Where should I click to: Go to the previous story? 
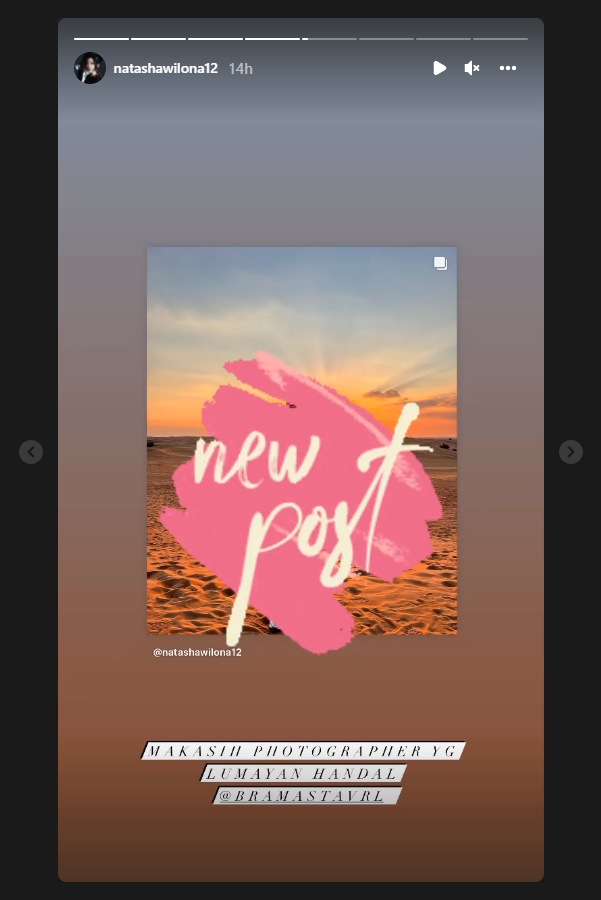[31, 452]
